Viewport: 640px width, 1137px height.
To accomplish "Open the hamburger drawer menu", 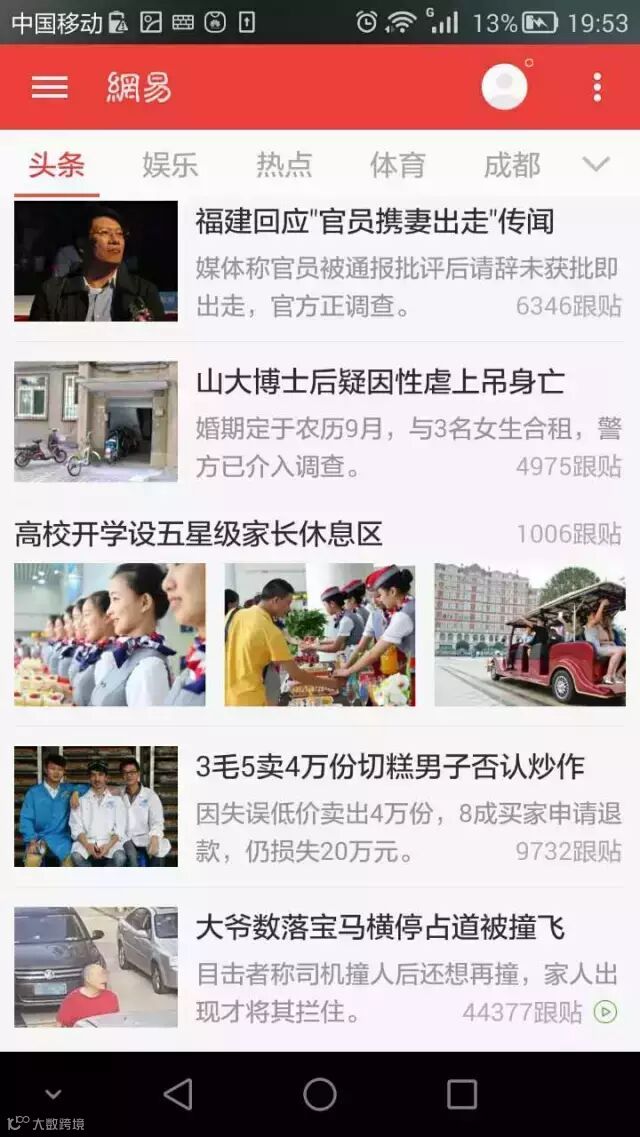I will (x=49, y=88).
